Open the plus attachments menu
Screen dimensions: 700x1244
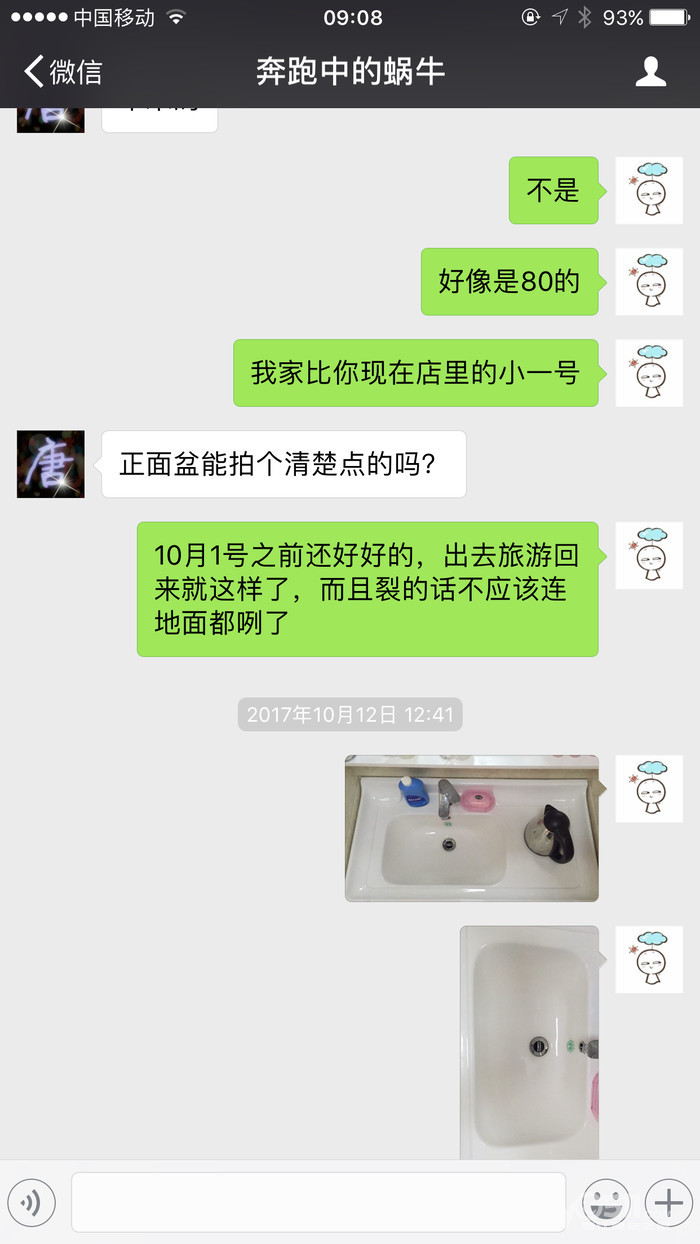point(668,1202)
